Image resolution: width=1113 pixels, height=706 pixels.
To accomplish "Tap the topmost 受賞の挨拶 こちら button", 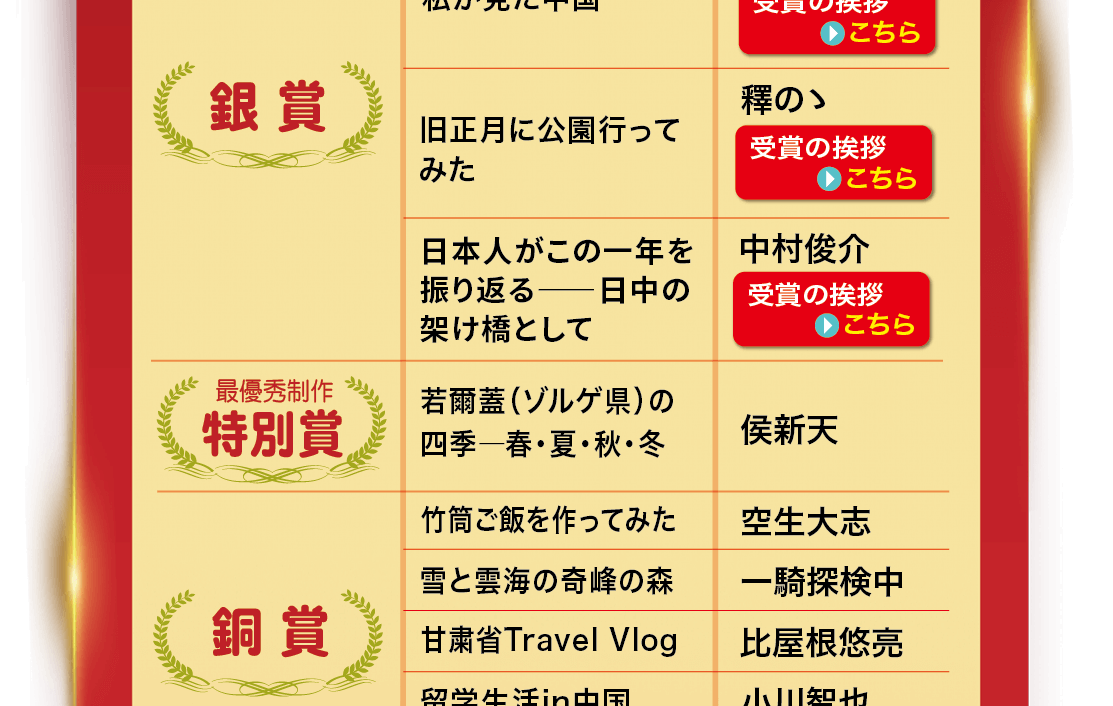I will tap(837, 24).
